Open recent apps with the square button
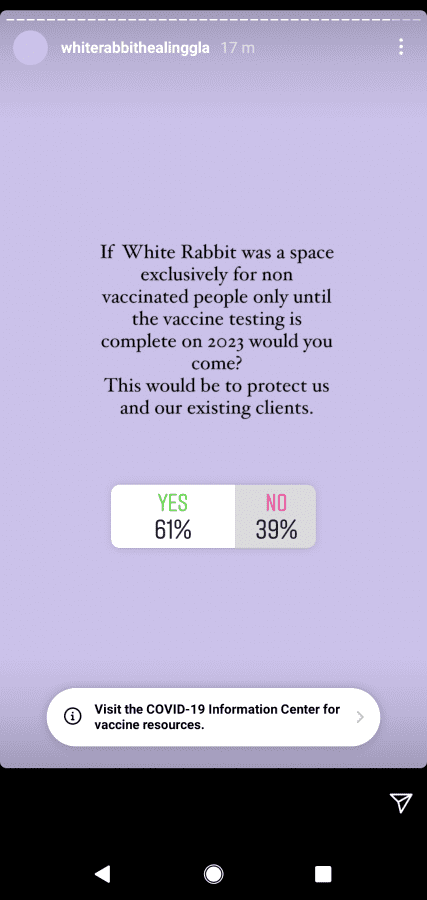This screenshot has width=427, height=900. [323, 874]
